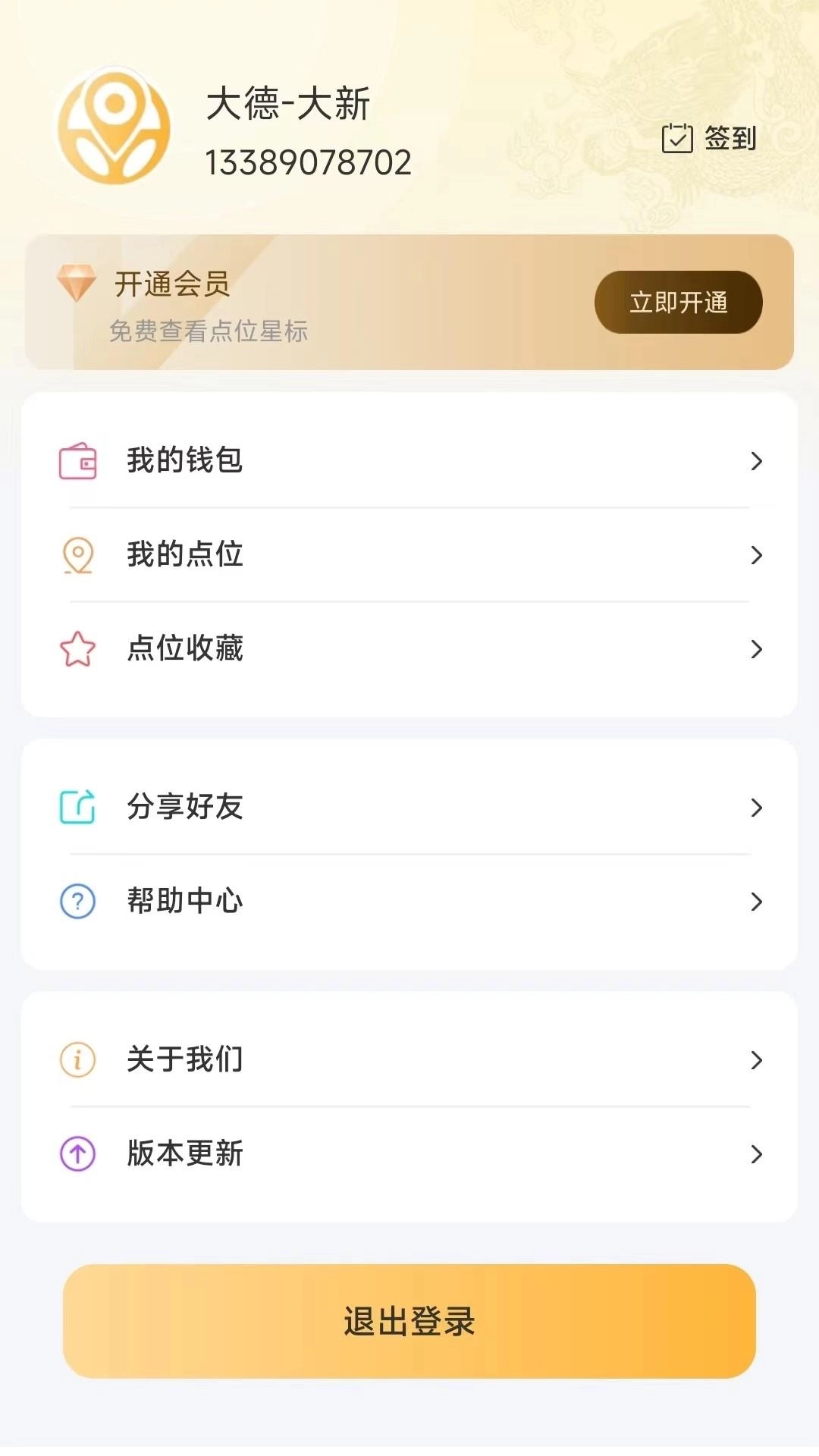Viewport: 819px width, 1456px height.
Task: Select the 版本更新 upgrade arrow icon
Action: click(77, 1154)
